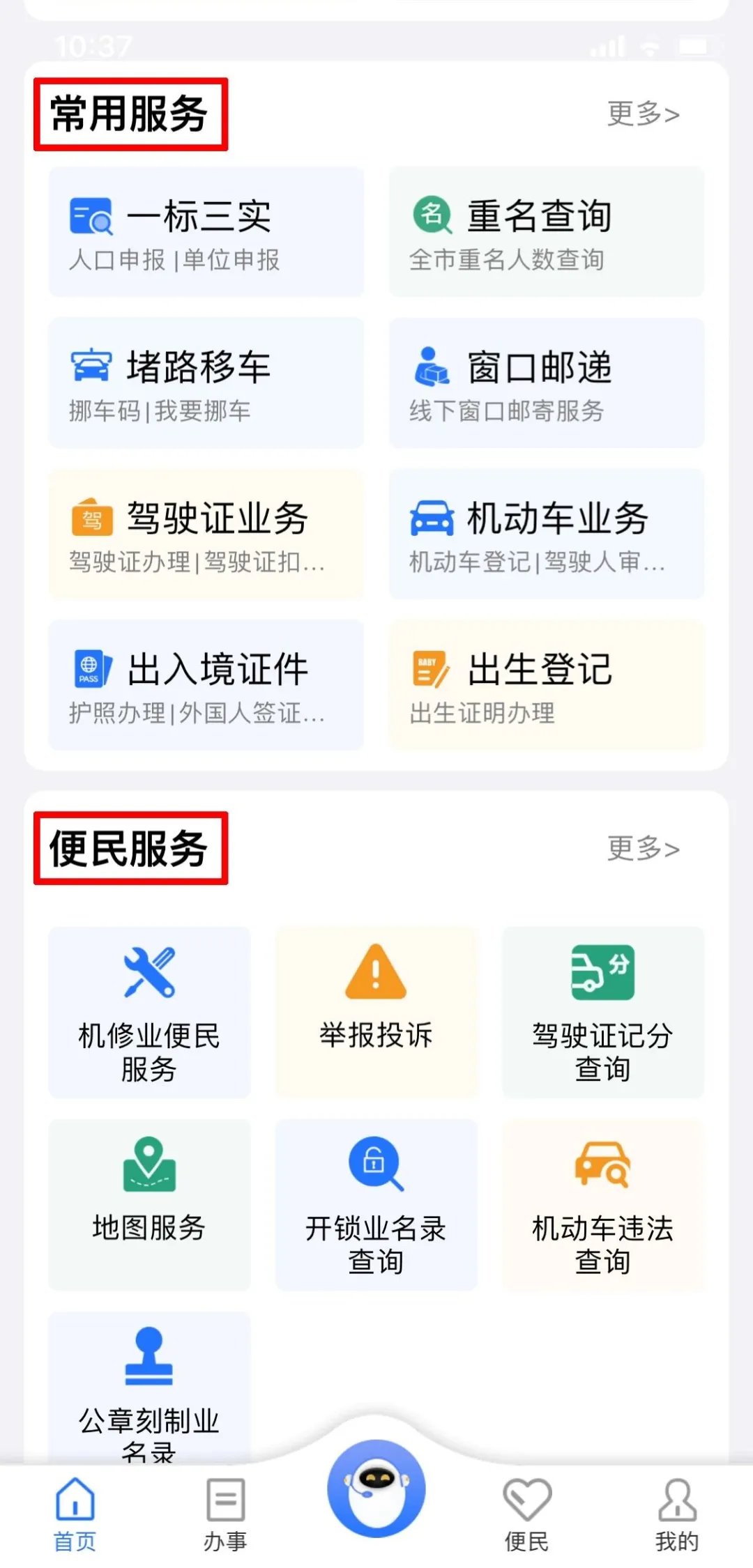The image size is (753, 1568).
Task: Check 驾驶证记分查询 points tile
Action: coord(602,1012)
